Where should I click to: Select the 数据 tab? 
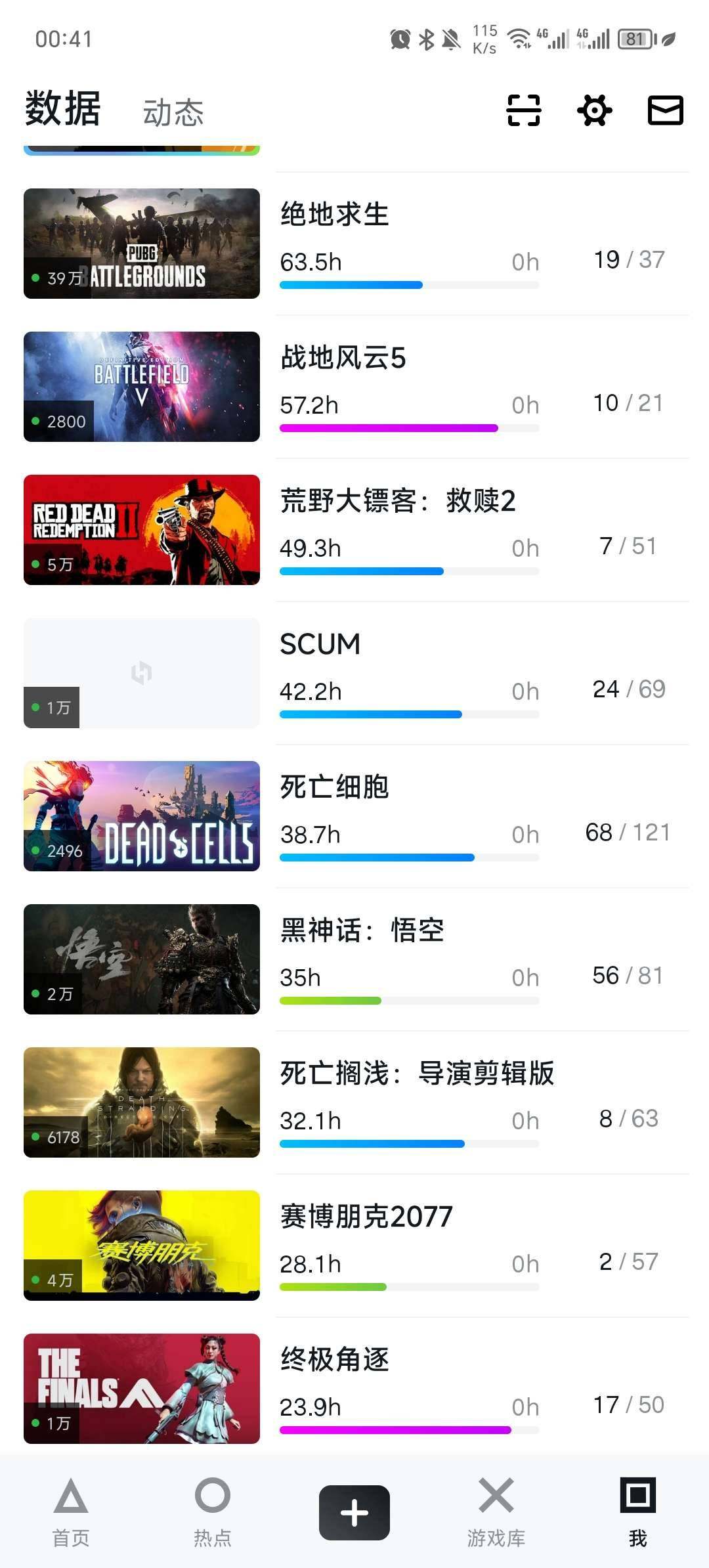[x=61, y=110]
